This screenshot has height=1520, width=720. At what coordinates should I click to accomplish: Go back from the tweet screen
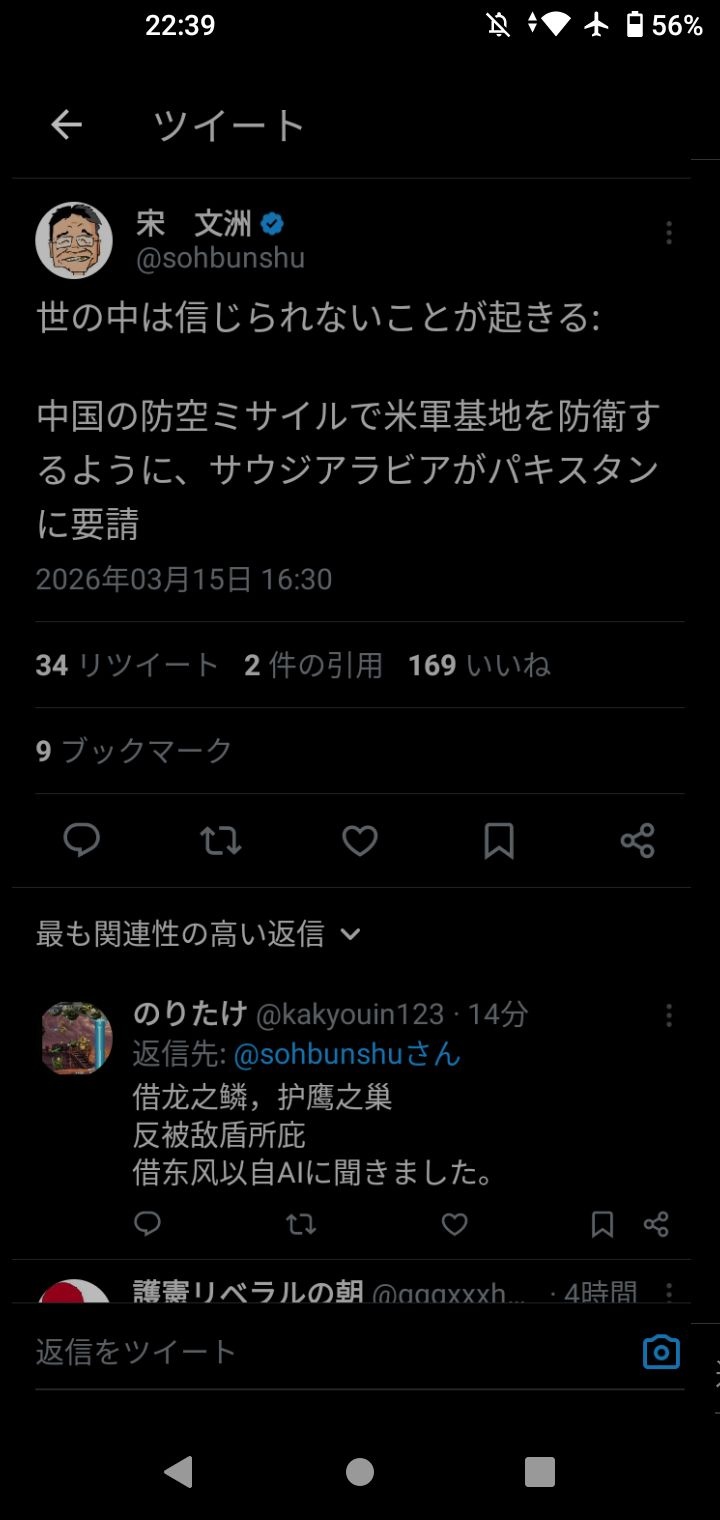coord(66,125)
